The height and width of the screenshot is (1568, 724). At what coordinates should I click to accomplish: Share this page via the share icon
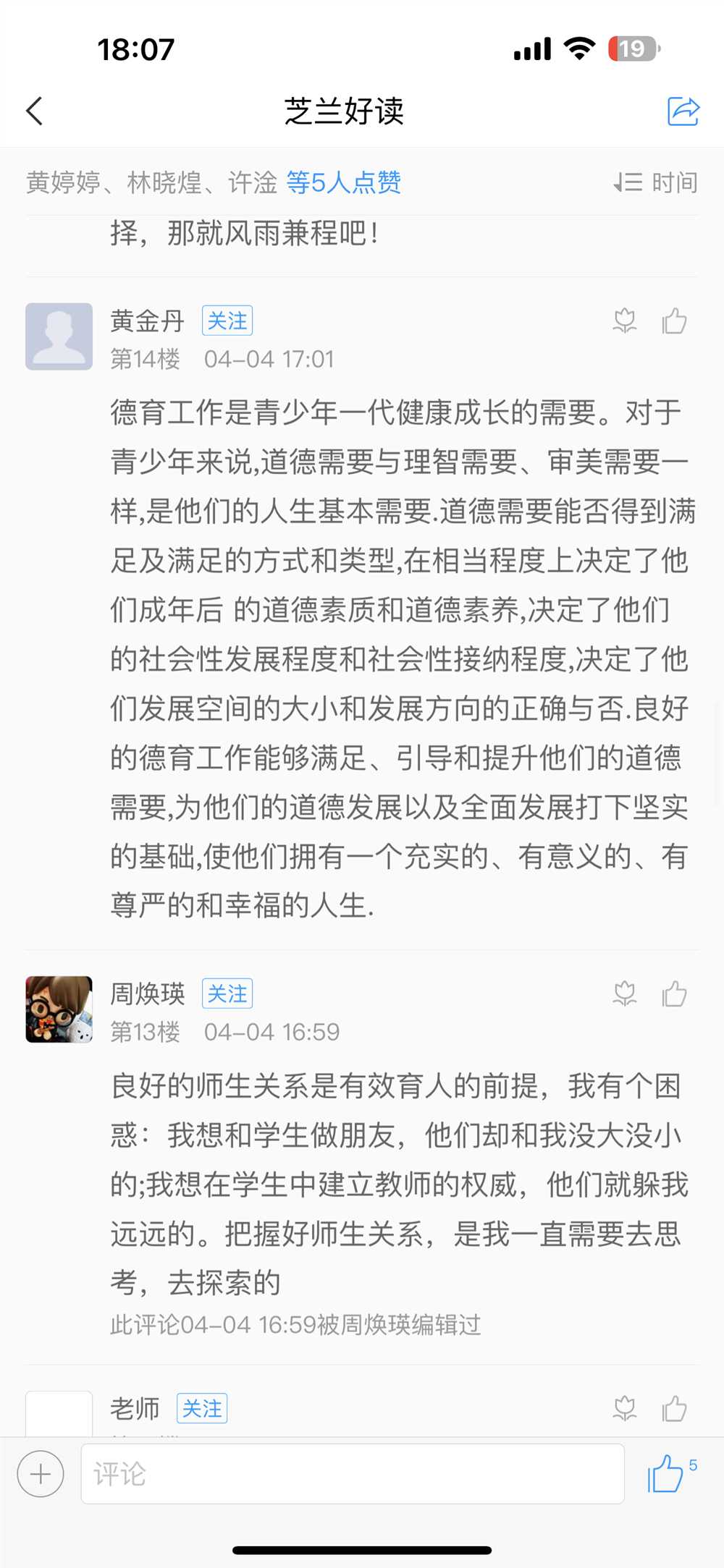(683, 111)
